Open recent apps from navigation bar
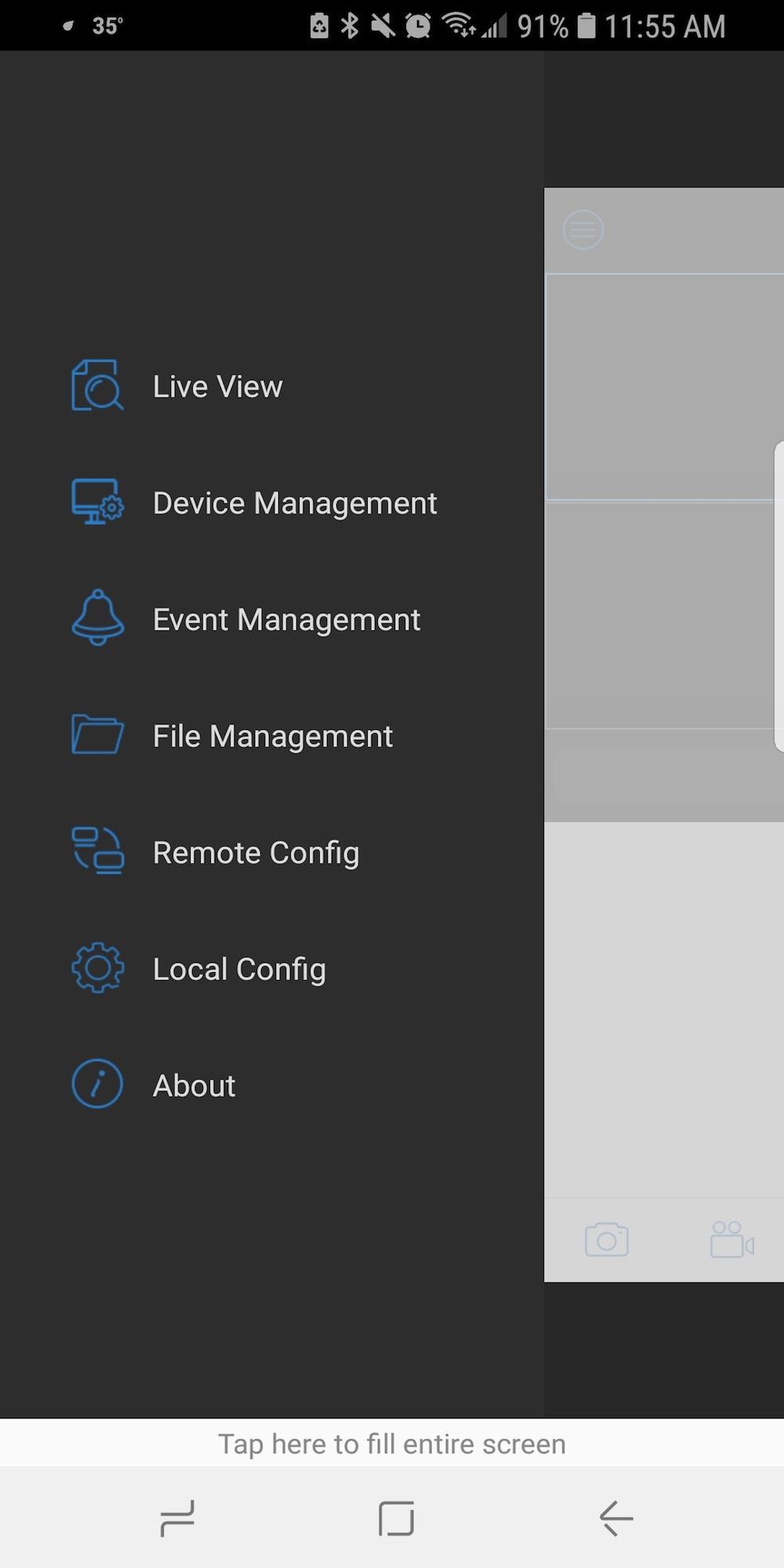The width and height of the screenshot is (784, 1568). click(x=177, y=1519)
